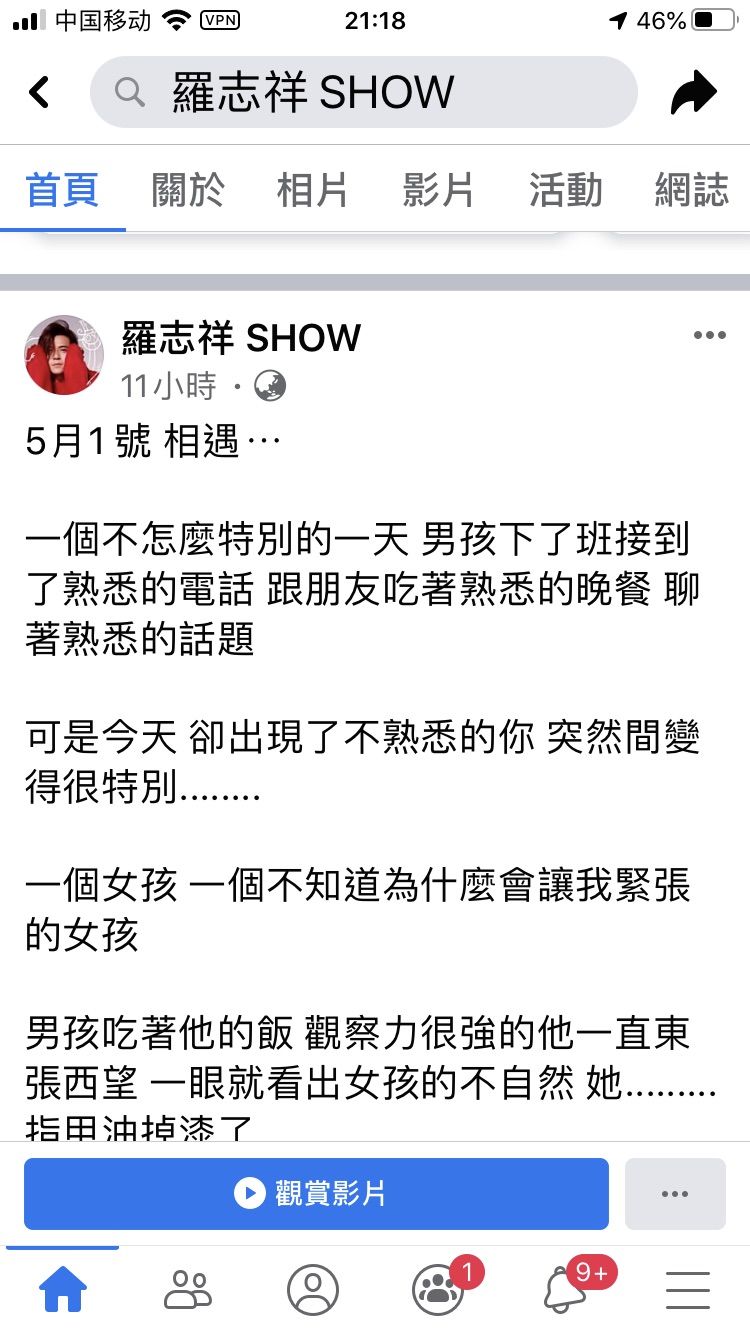750x1334 pixels.
Task: Open more options beside 觀賞影片
Action: [675, 1193]
